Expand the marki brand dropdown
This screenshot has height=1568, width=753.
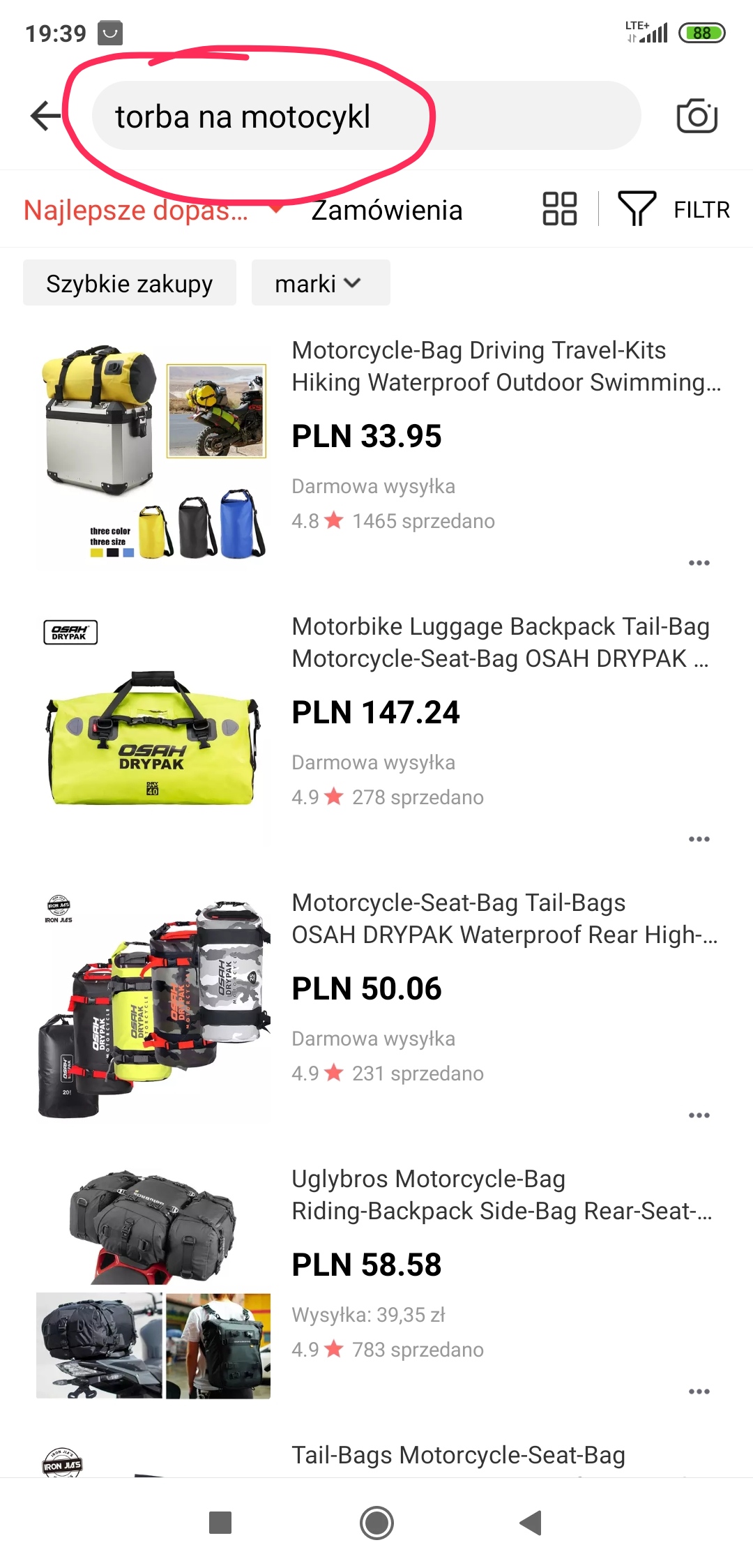320,283
